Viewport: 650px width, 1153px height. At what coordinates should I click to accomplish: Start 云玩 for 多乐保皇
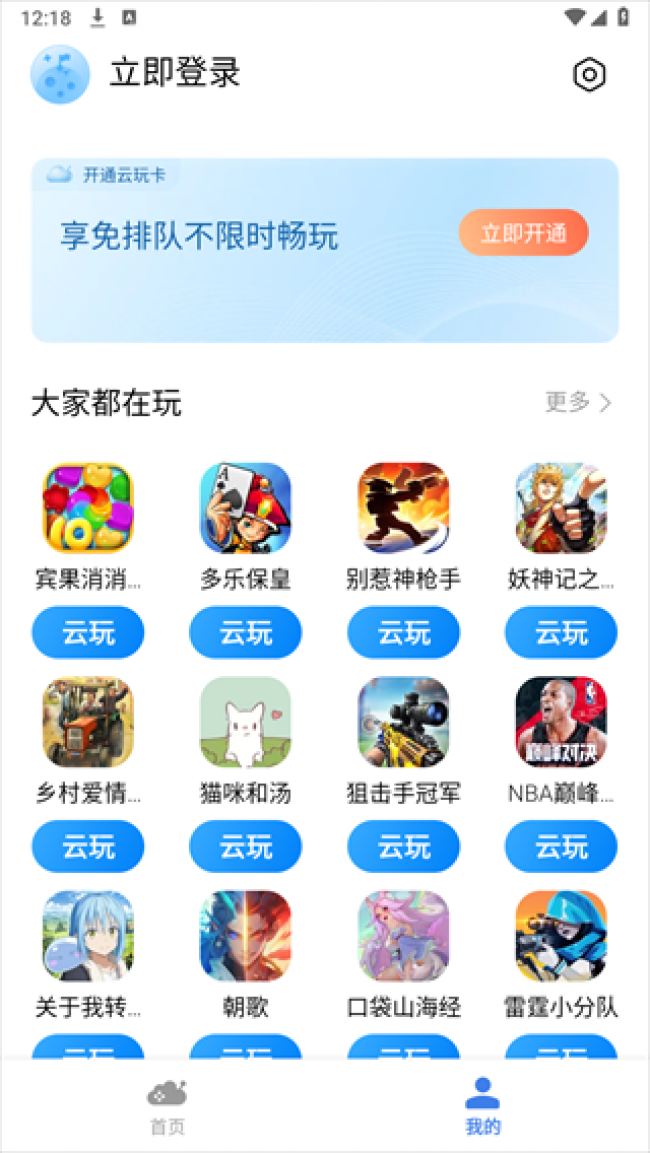(x=245, y=633)
